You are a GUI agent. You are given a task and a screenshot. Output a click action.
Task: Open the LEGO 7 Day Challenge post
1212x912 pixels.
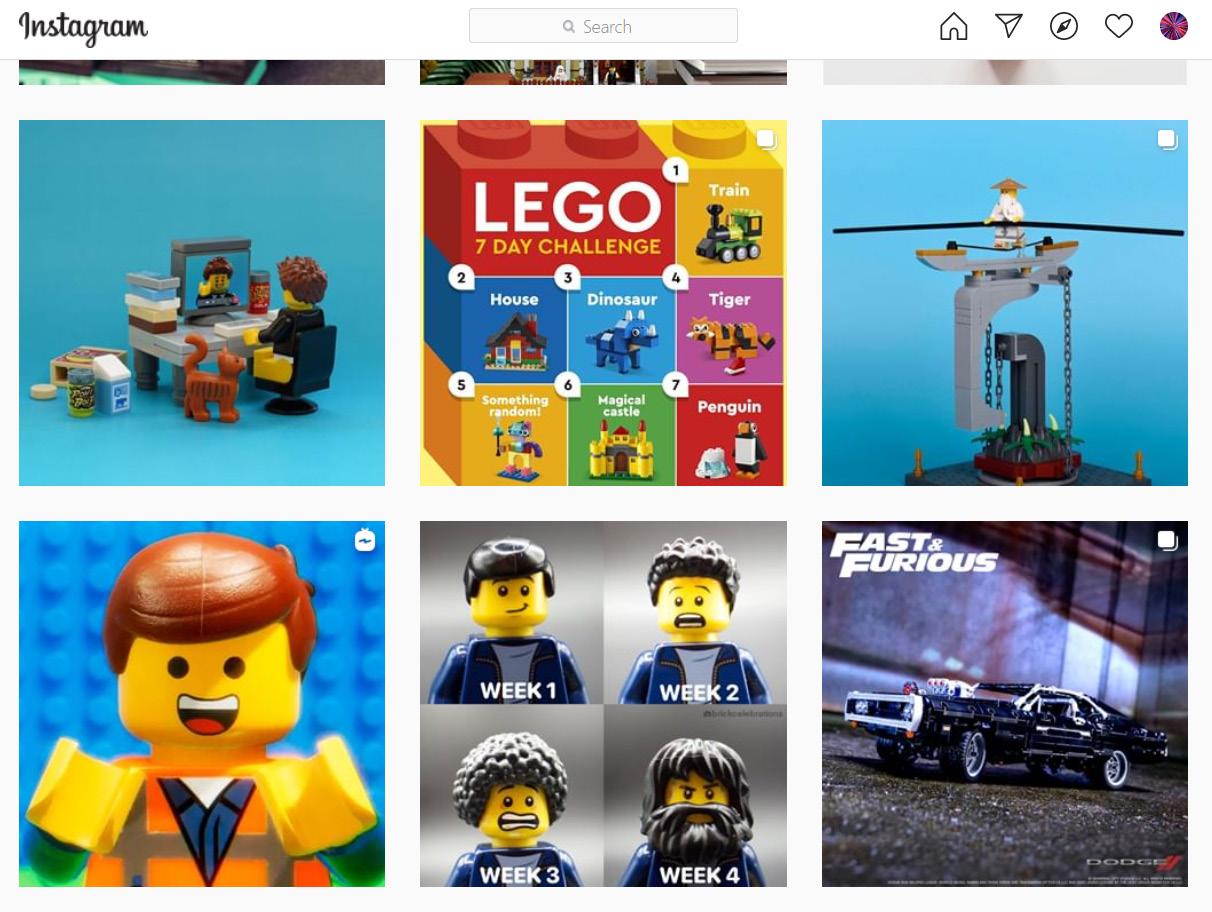click(x=603, y=303)
